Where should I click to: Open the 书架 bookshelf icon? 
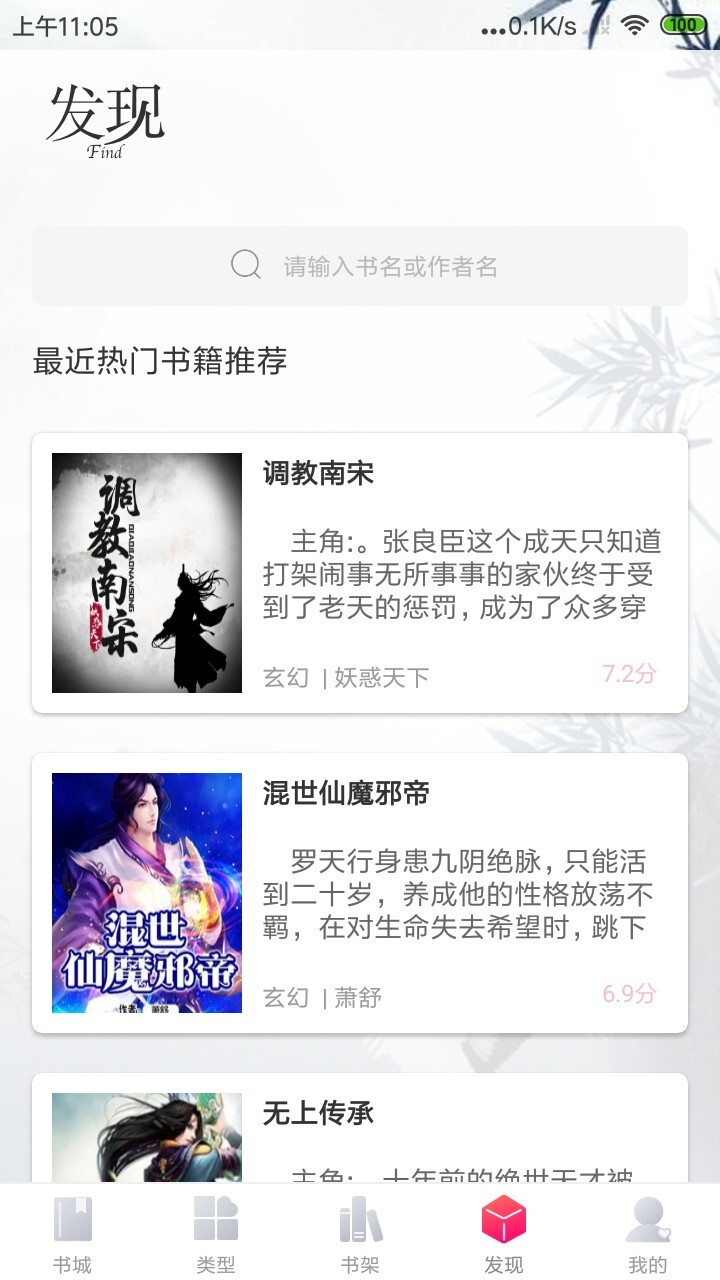click(360, 1220)
